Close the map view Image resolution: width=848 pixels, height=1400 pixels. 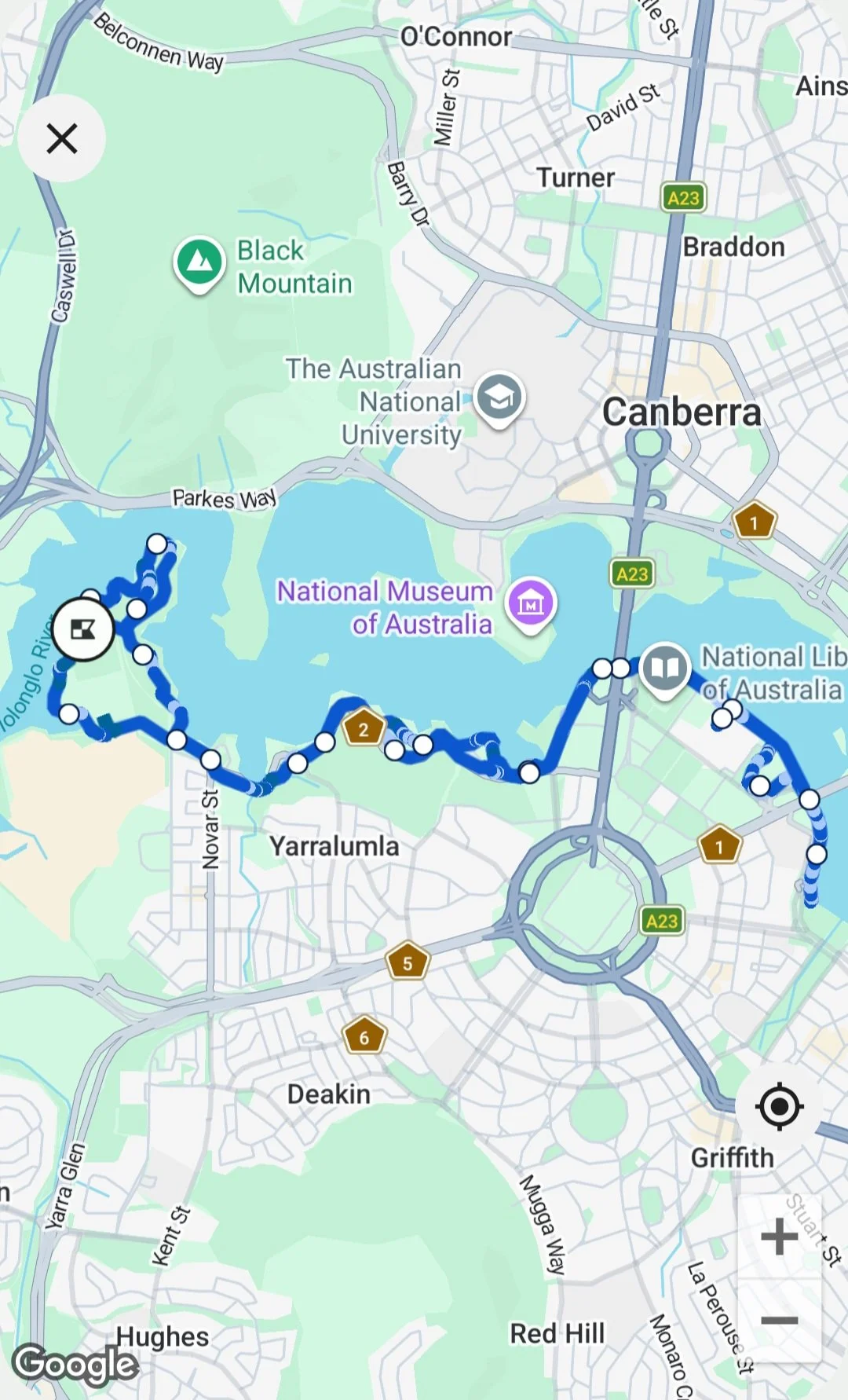click(62, 139)
